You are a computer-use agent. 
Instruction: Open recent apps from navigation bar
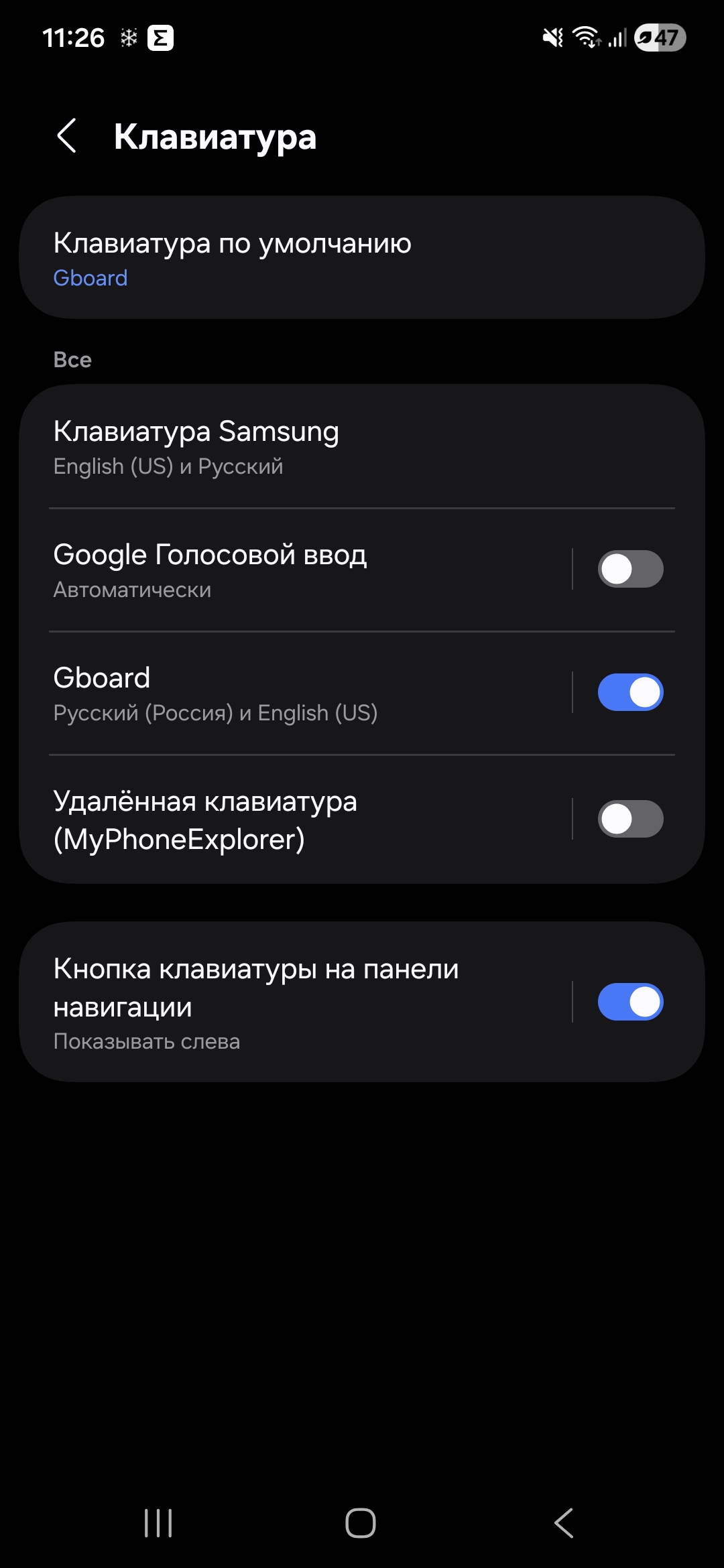click(x=158, y=1523)
